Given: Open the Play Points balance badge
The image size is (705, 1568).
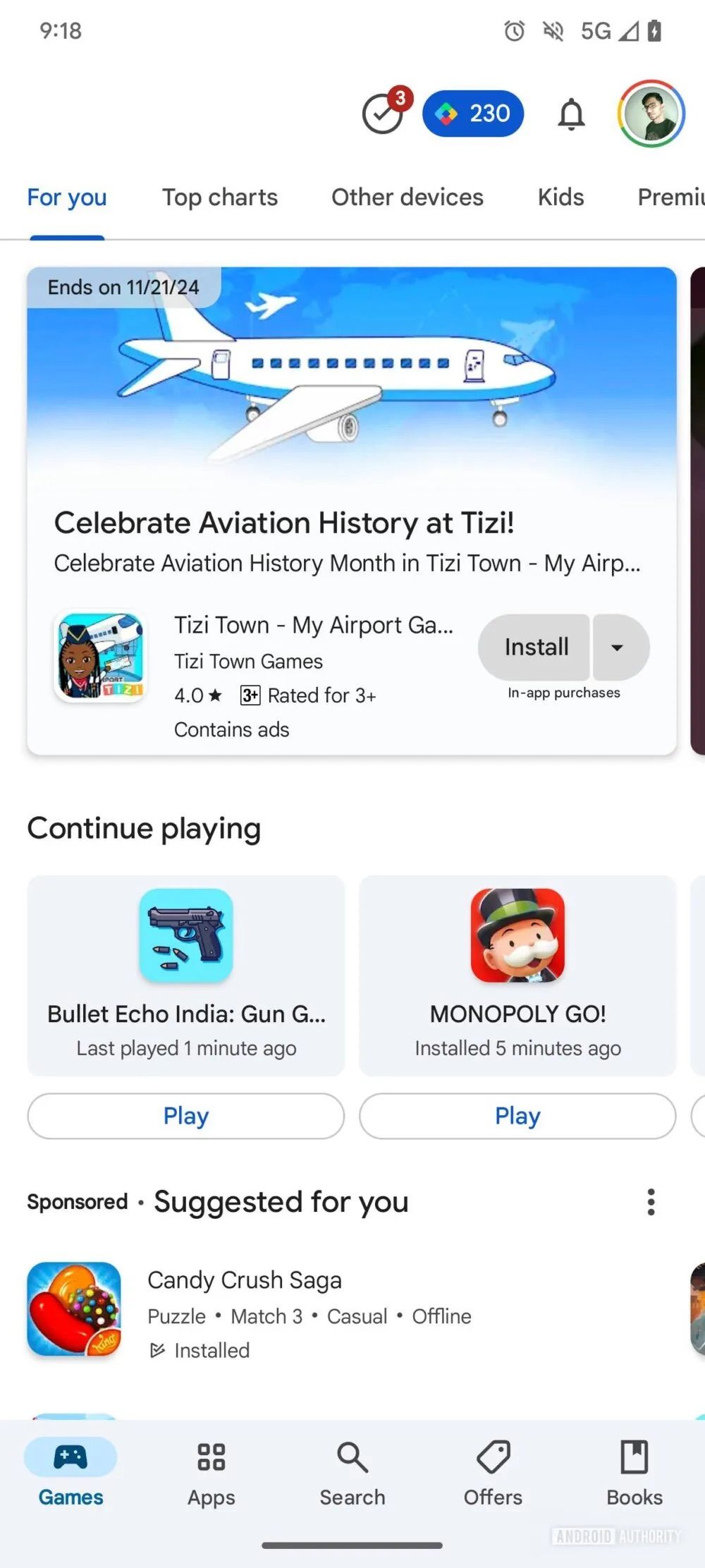Looking at the screenshot, I should [x=473, y=113].
